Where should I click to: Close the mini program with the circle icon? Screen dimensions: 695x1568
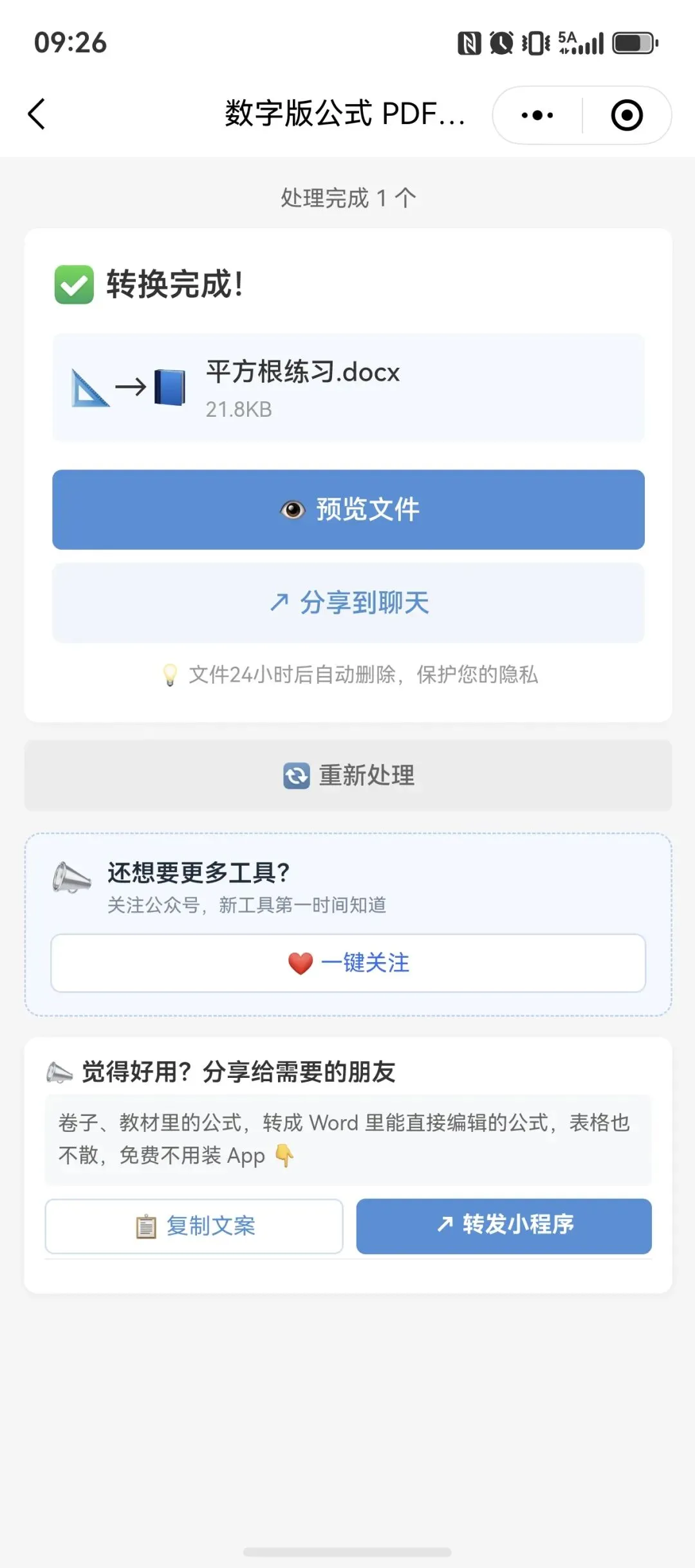(x=627, y=116)
